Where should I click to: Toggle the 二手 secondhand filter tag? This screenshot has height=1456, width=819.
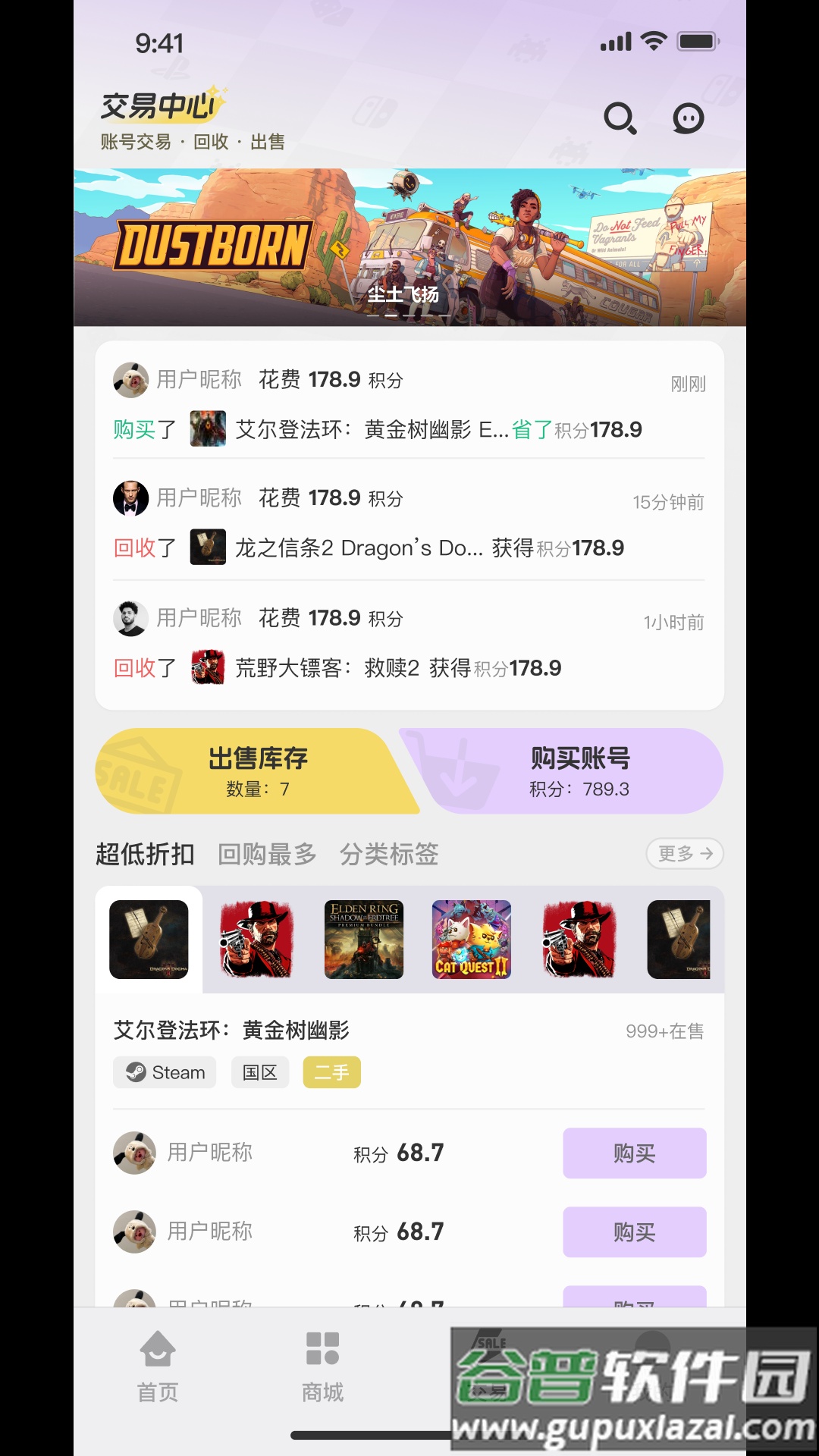[x=331, y=1072]
